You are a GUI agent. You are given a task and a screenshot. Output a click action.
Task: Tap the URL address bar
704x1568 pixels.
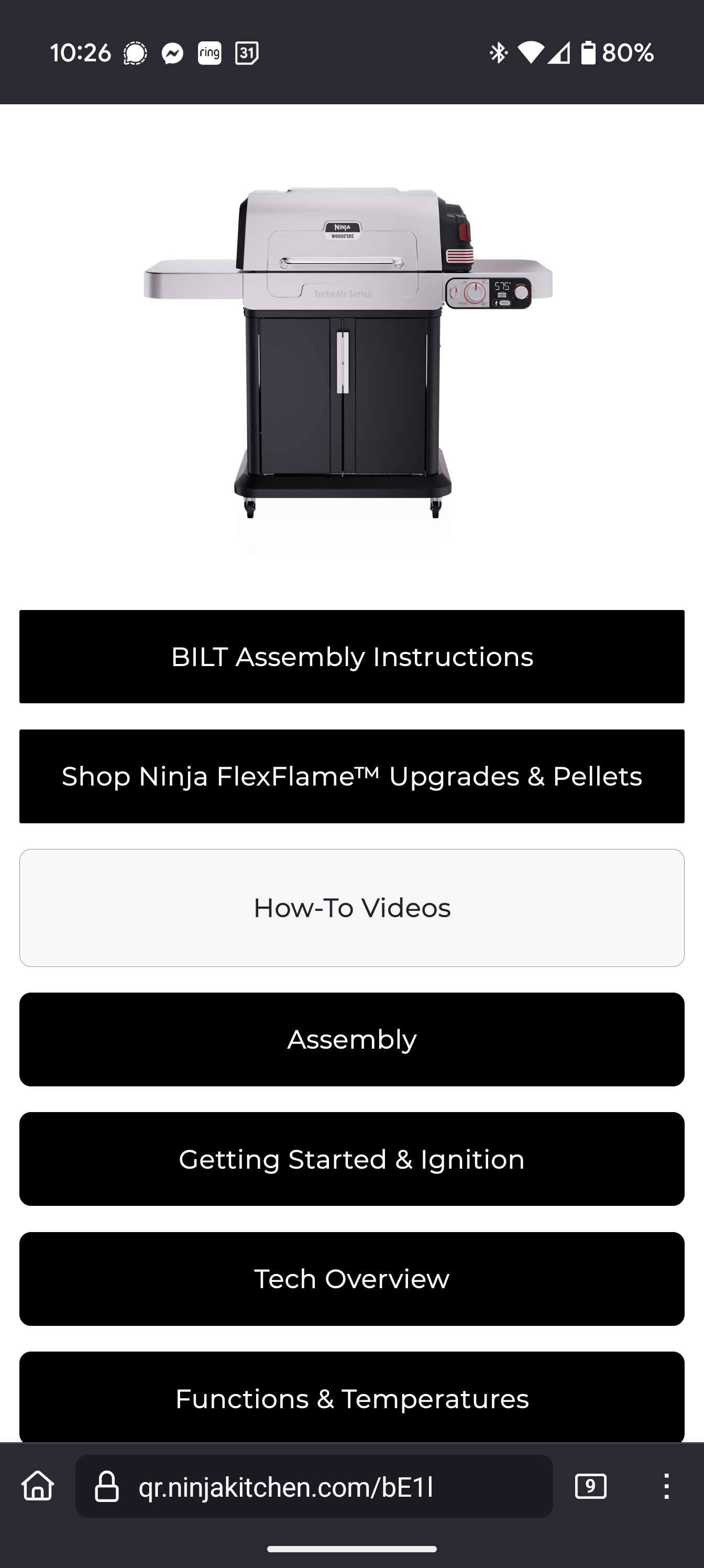click(x=314, y=1486)
